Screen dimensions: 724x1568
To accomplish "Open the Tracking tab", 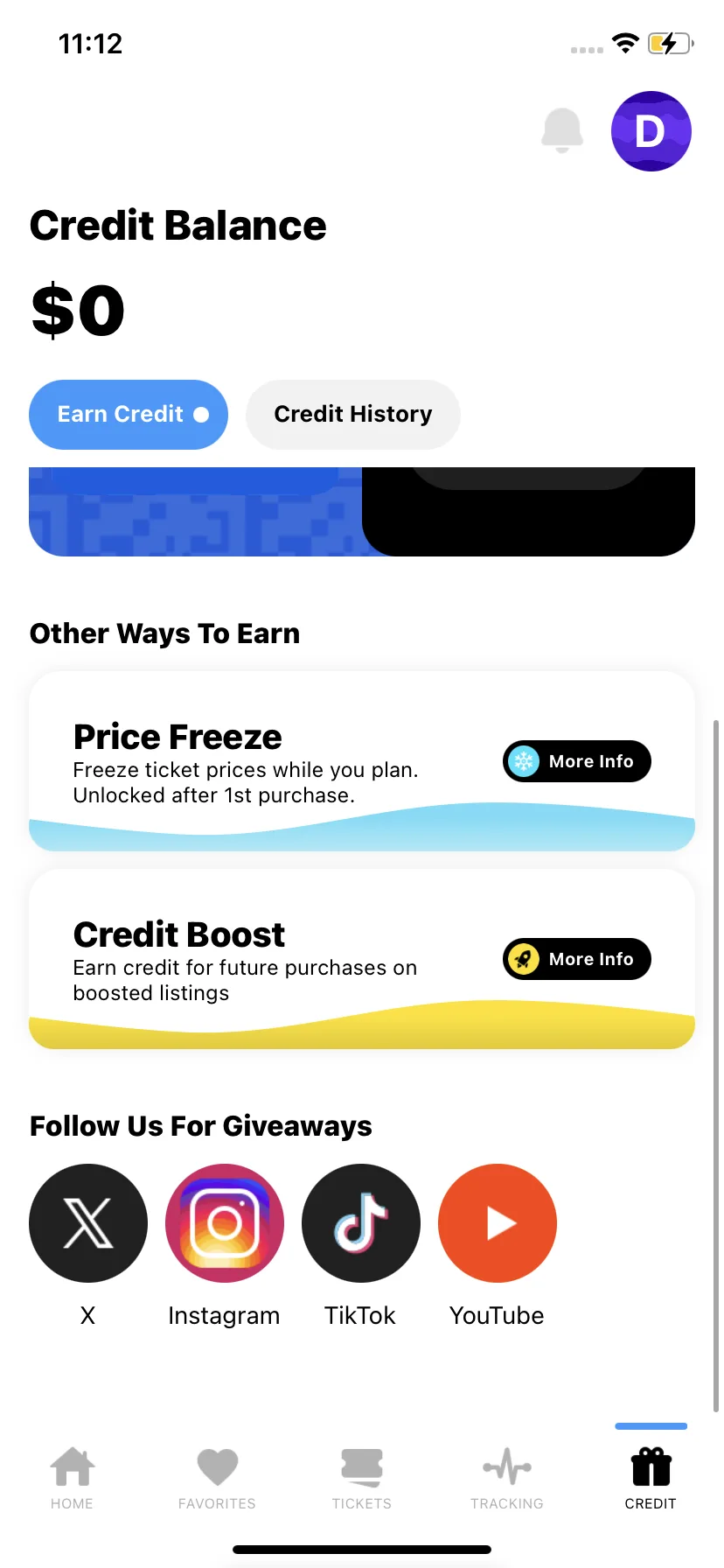I will (x=507, y=1478).
